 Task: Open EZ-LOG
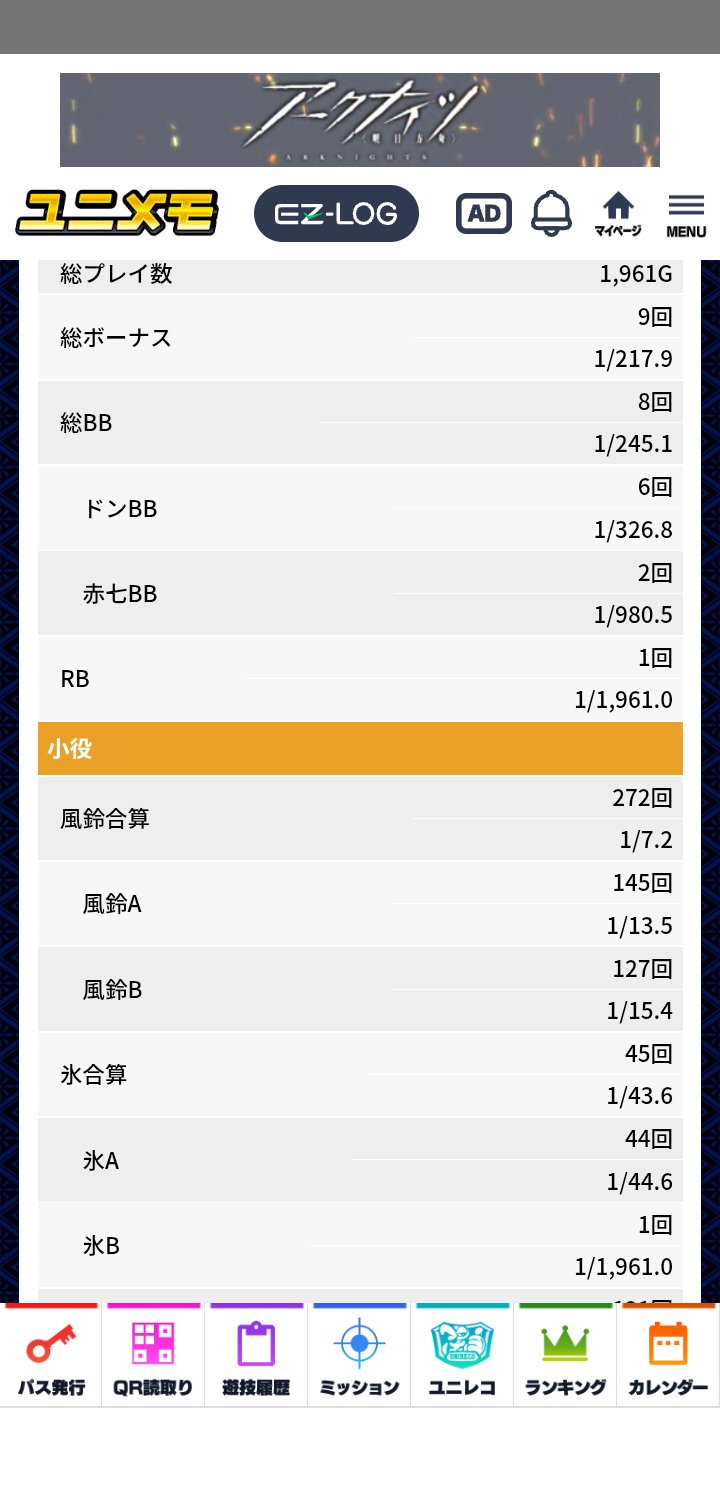pyautogui.click(x=336, y=213)
